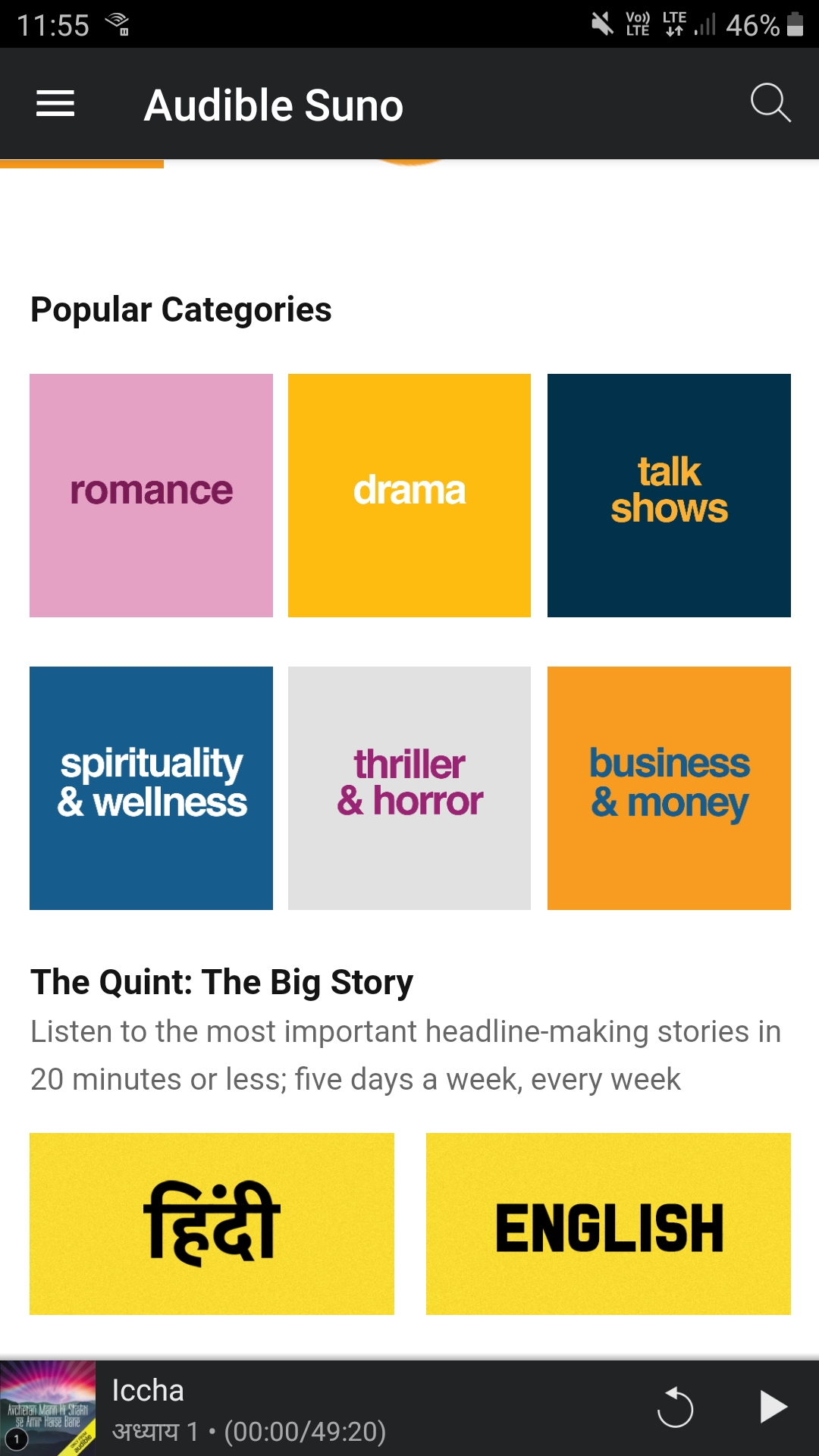Screen dimensions: 819x1456
Task: Select the talk shows category
Action: pyautogui.click(x=669, y=495)
